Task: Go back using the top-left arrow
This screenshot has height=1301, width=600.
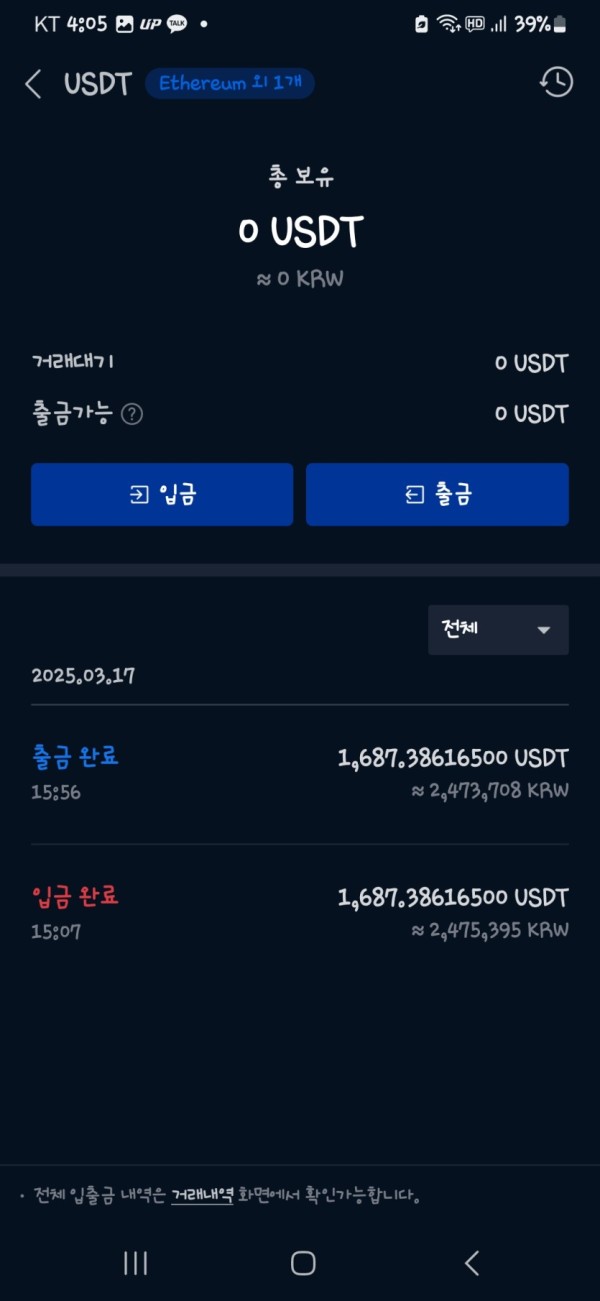Action: (x=33, y=84)
